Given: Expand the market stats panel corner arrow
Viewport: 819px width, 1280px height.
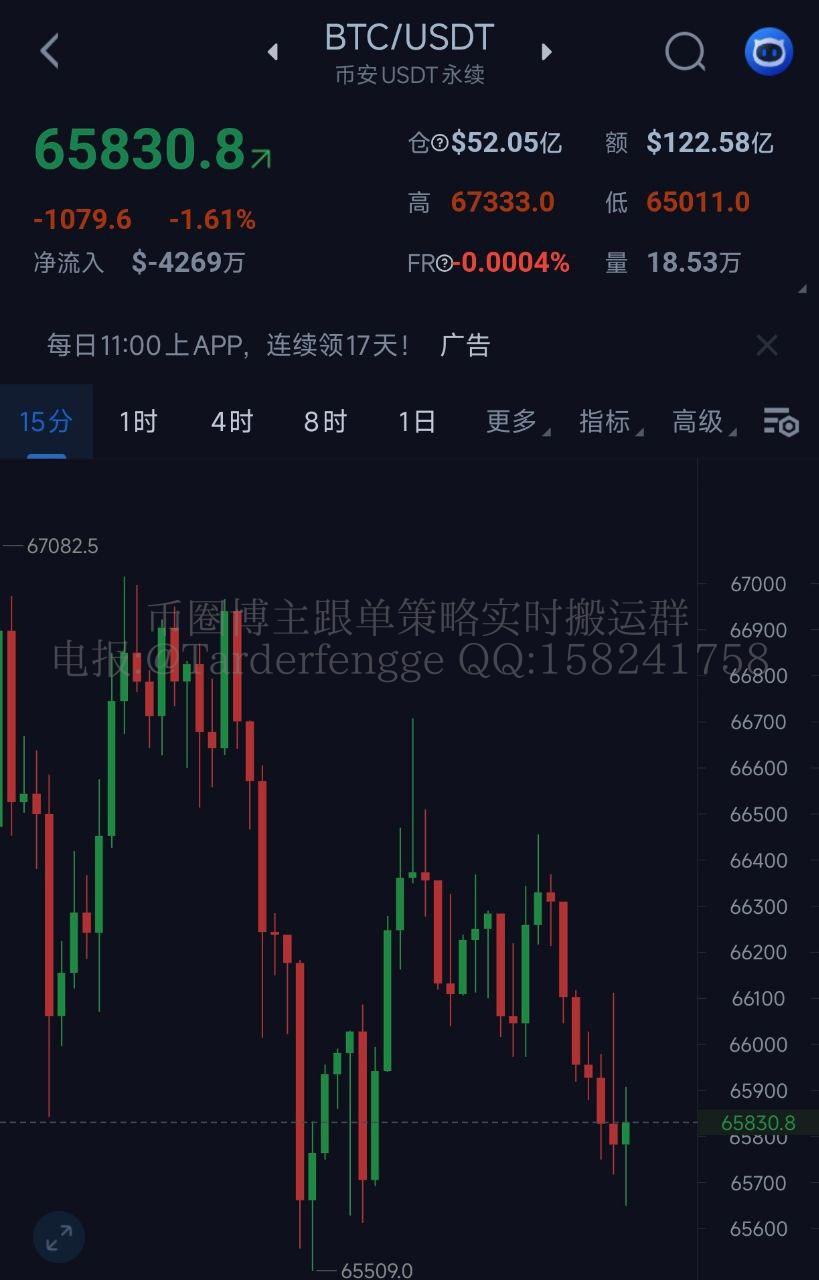Looking at the screenshot, I should click(802, 289).
